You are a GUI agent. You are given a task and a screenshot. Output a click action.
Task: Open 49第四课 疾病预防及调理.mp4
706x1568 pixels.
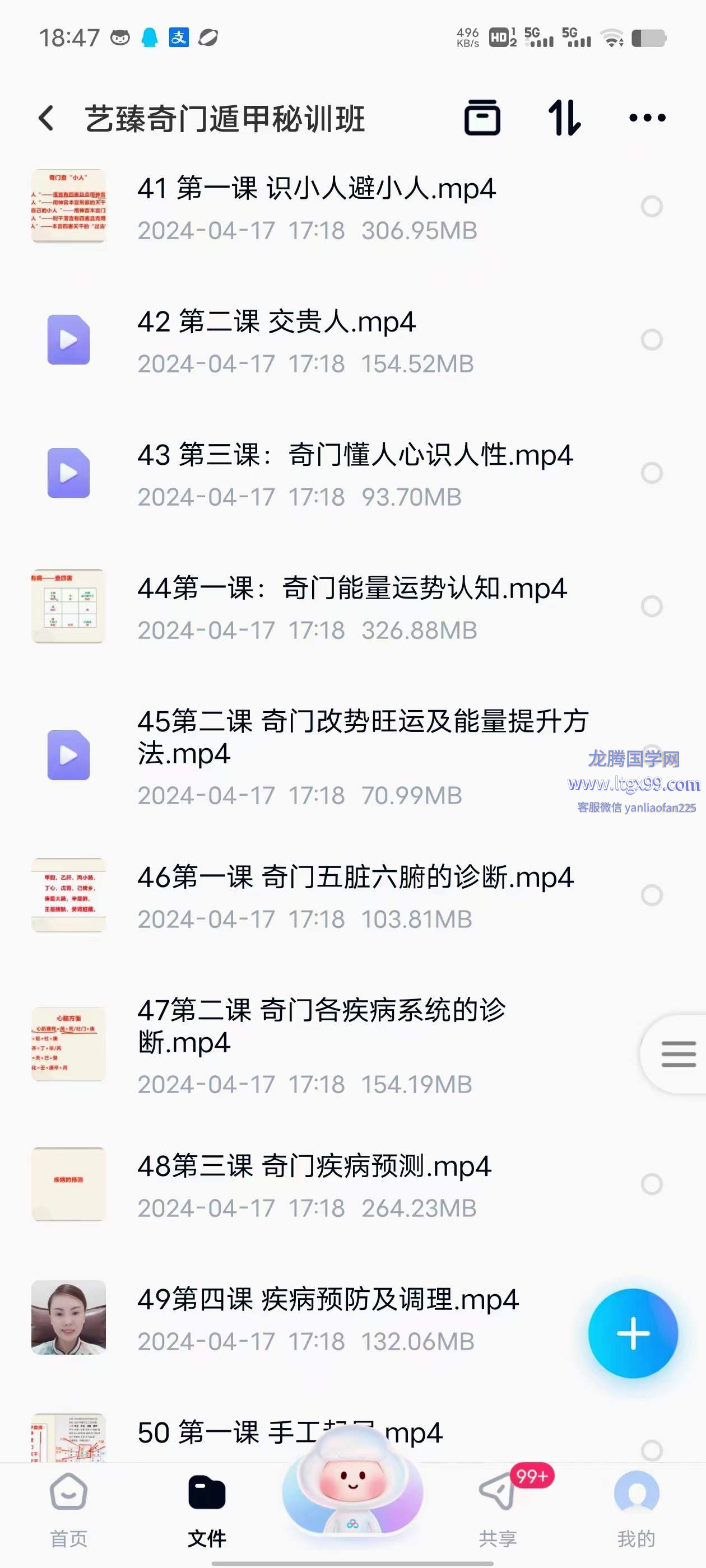[328, 1300]
